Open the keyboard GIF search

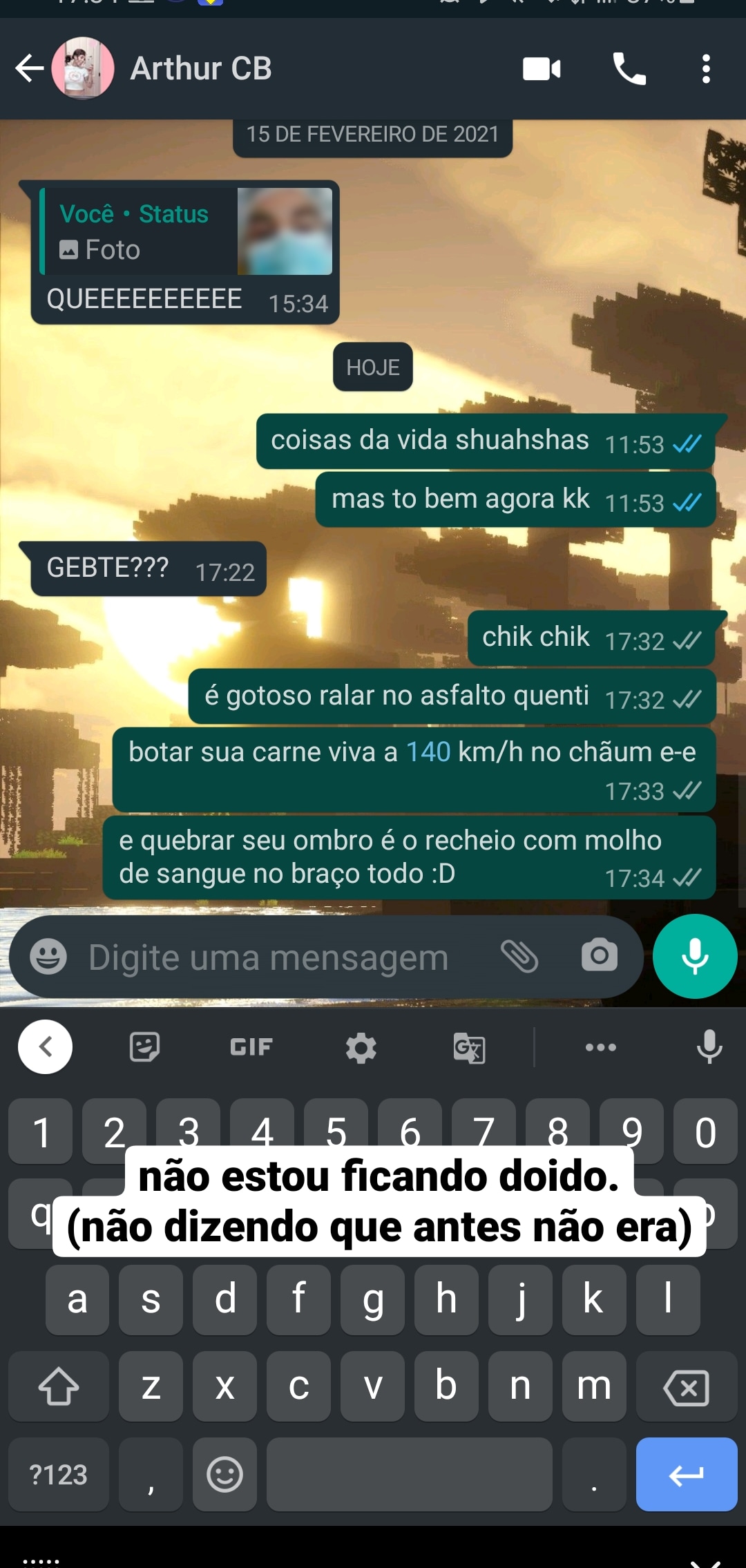[251, 1047]
